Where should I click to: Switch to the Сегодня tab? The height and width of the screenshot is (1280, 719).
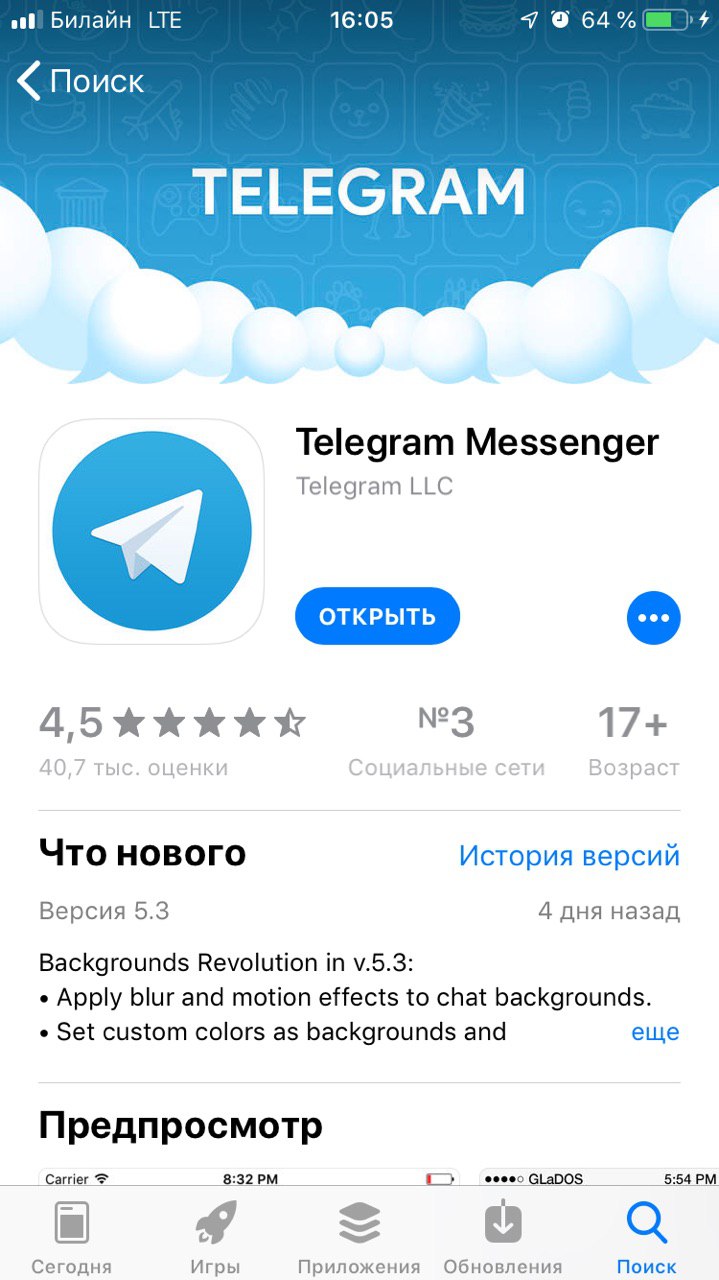point(71,1236)
